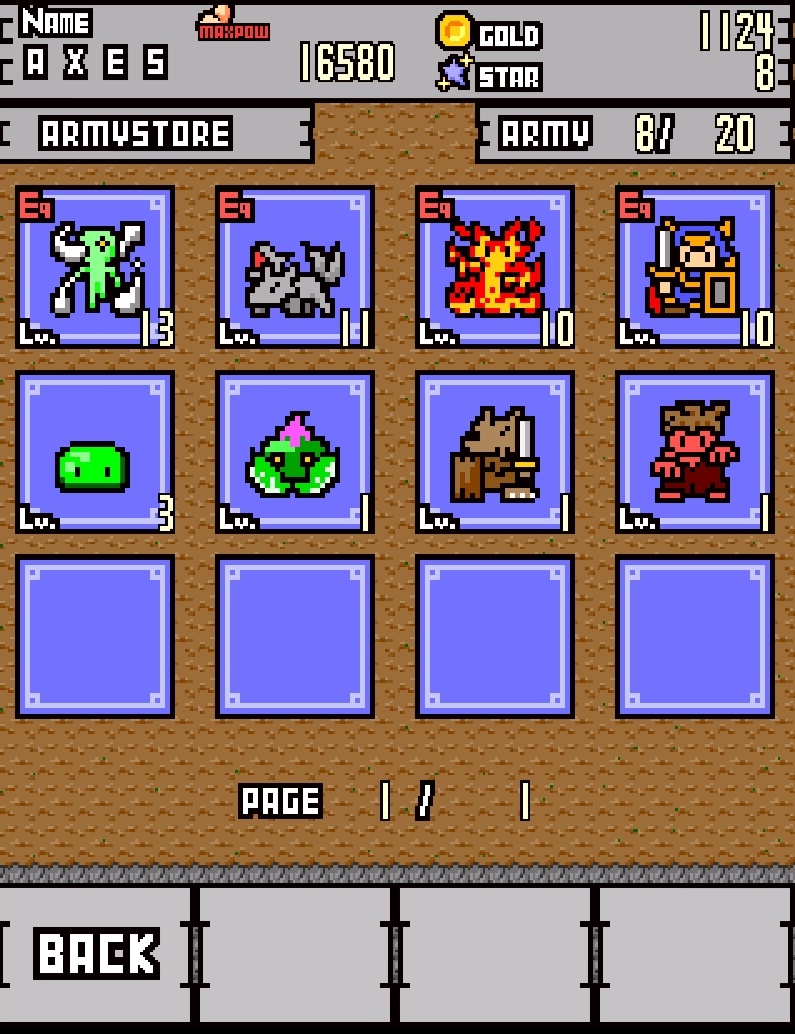Select the pink-flower plant monster unit
Image resolution: width=795 pixels, height=1034 pixels.
point(295,453)
